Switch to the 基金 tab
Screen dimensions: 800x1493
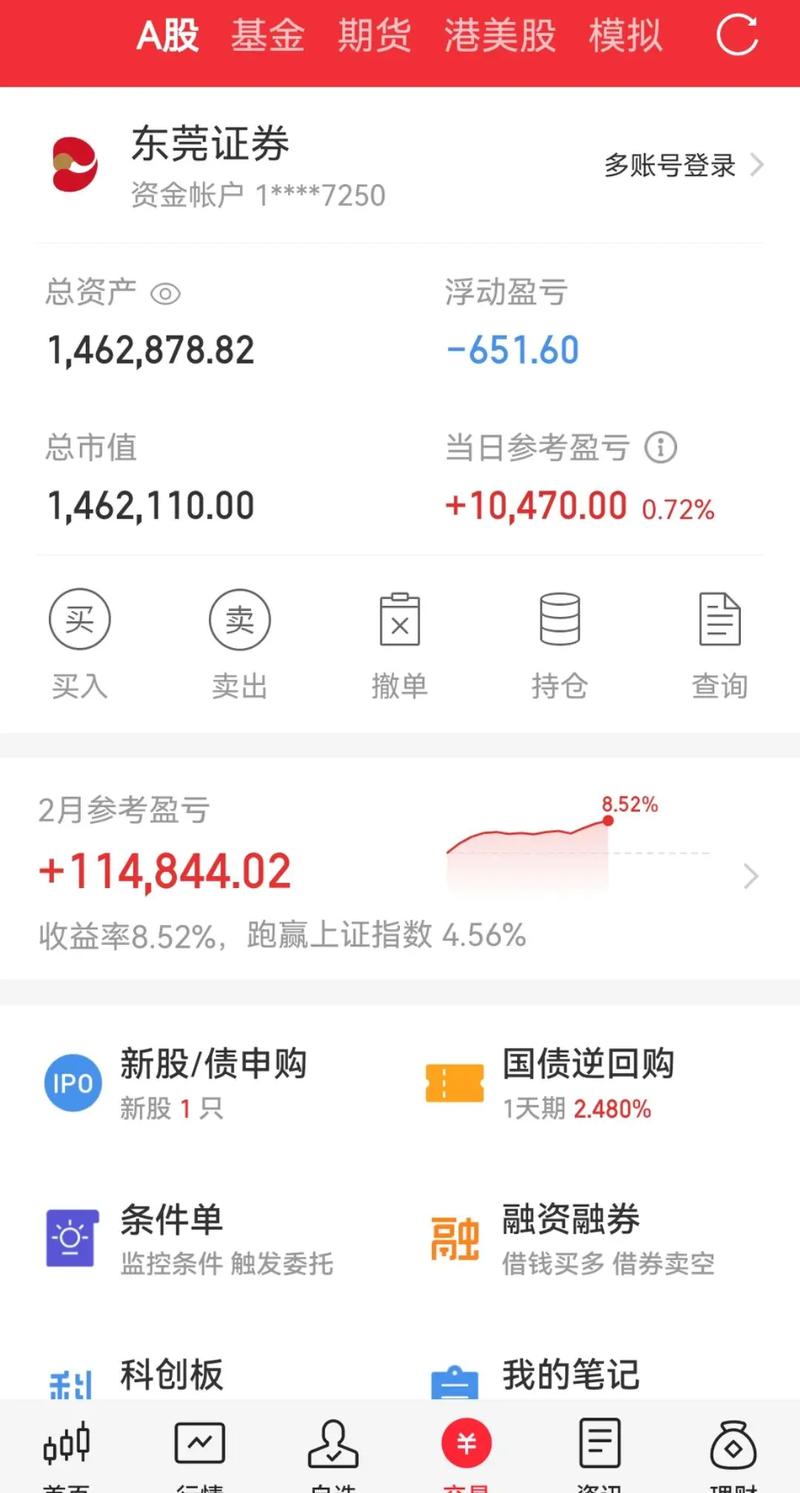(x=266, y=36)
